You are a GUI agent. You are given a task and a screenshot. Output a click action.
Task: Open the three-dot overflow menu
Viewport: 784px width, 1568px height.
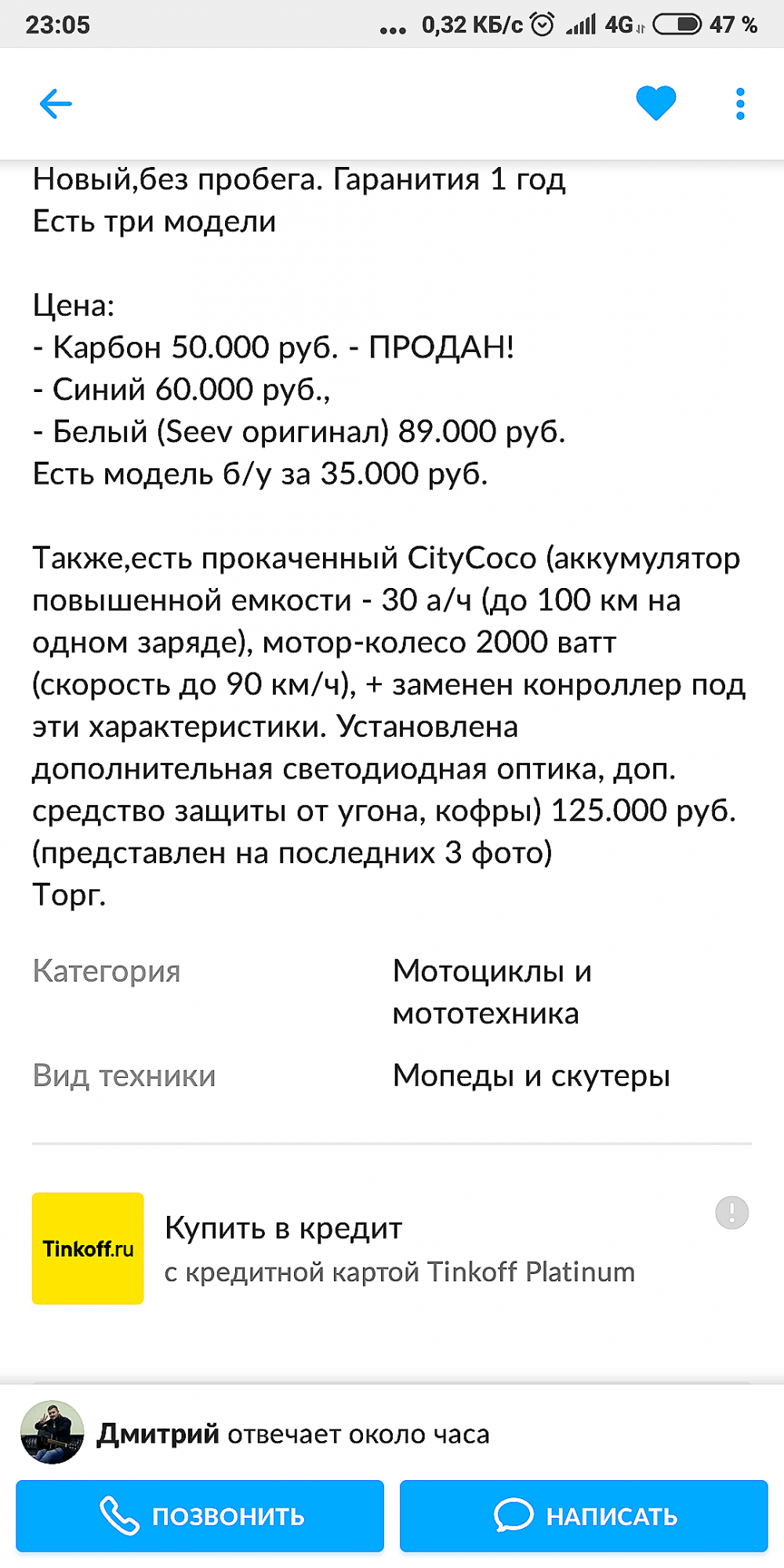pos(740,103)
